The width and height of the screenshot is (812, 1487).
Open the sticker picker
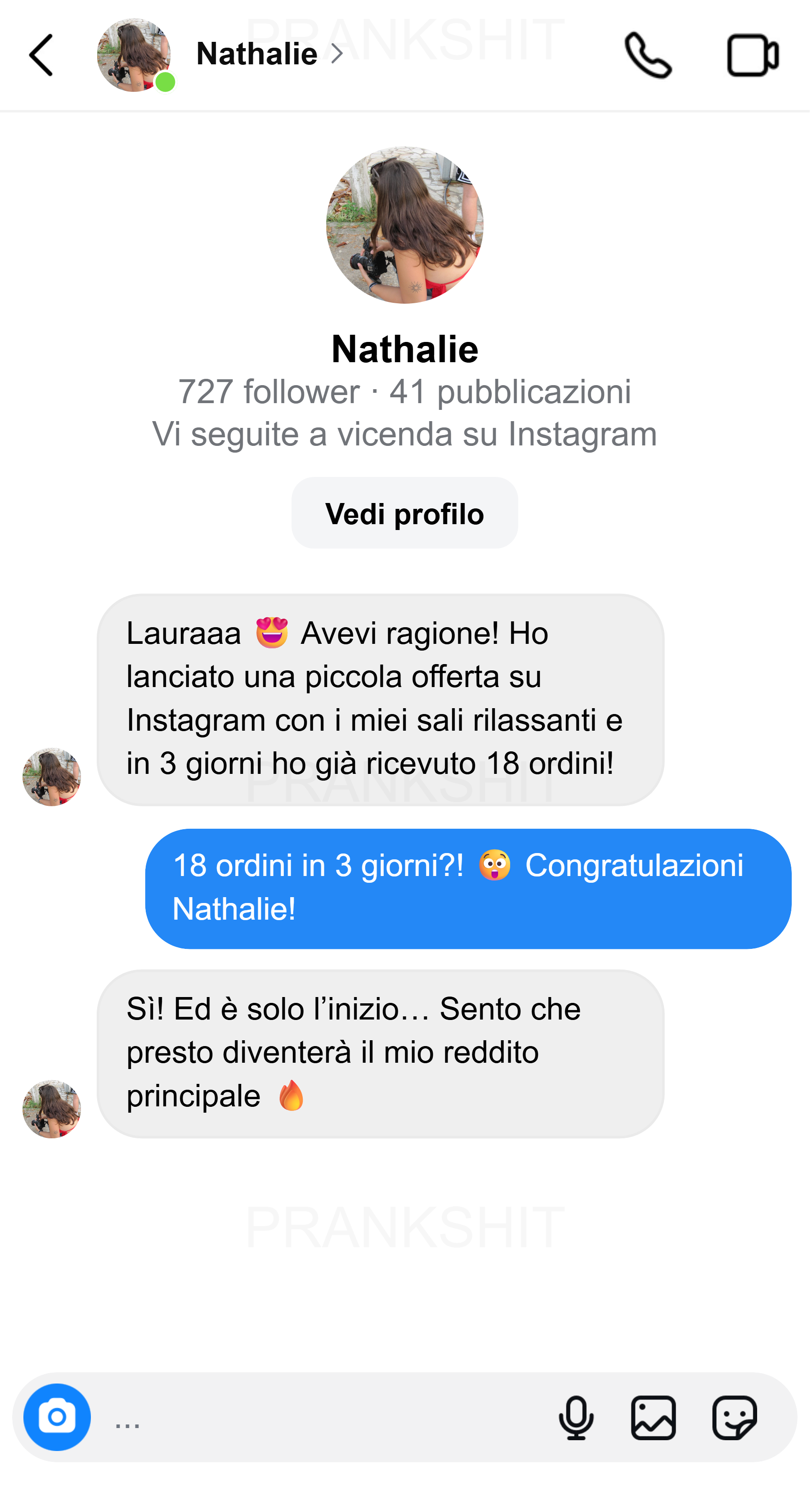point(735,1419)
